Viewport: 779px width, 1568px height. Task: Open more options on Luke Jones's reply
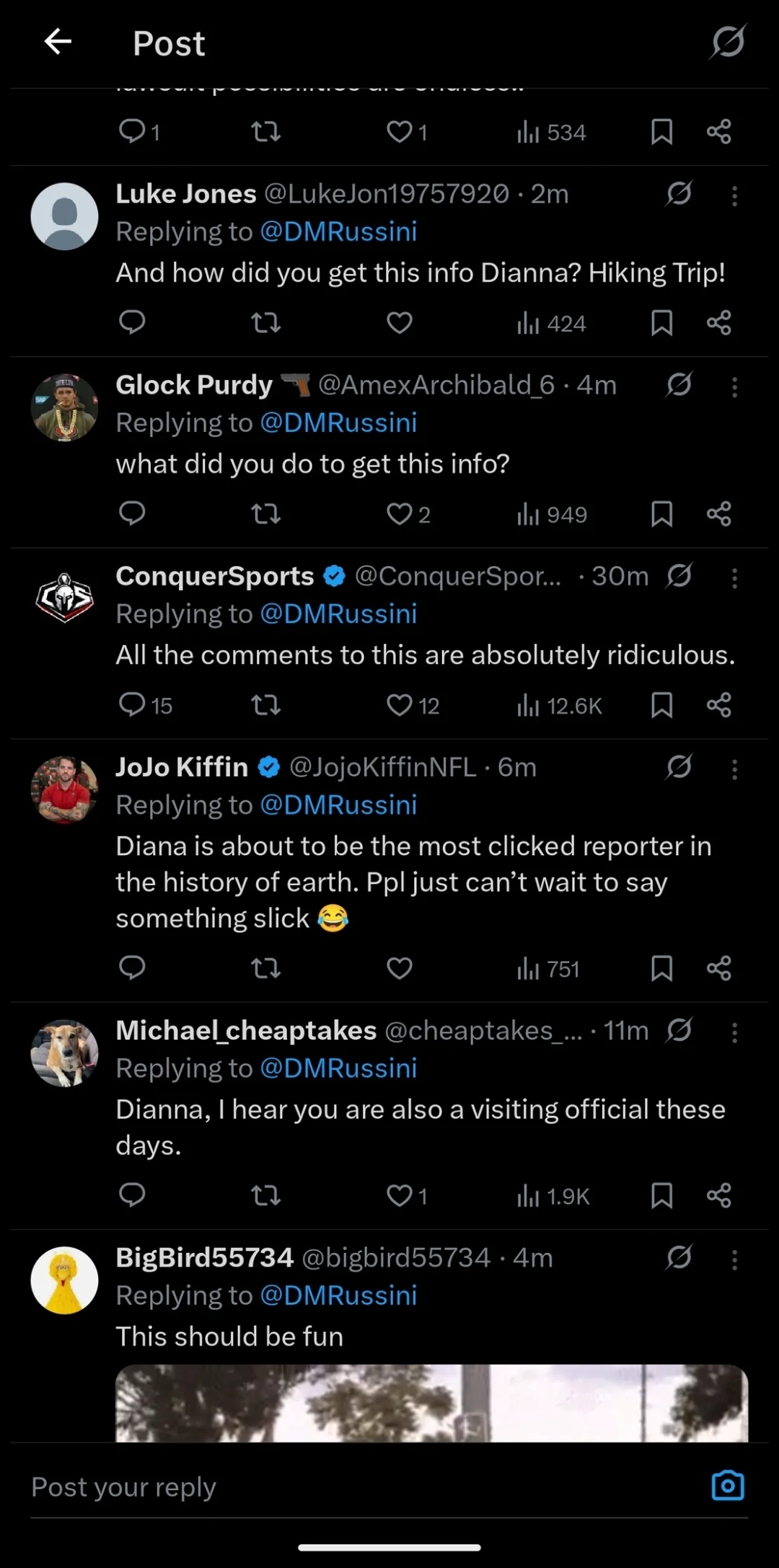734,195
